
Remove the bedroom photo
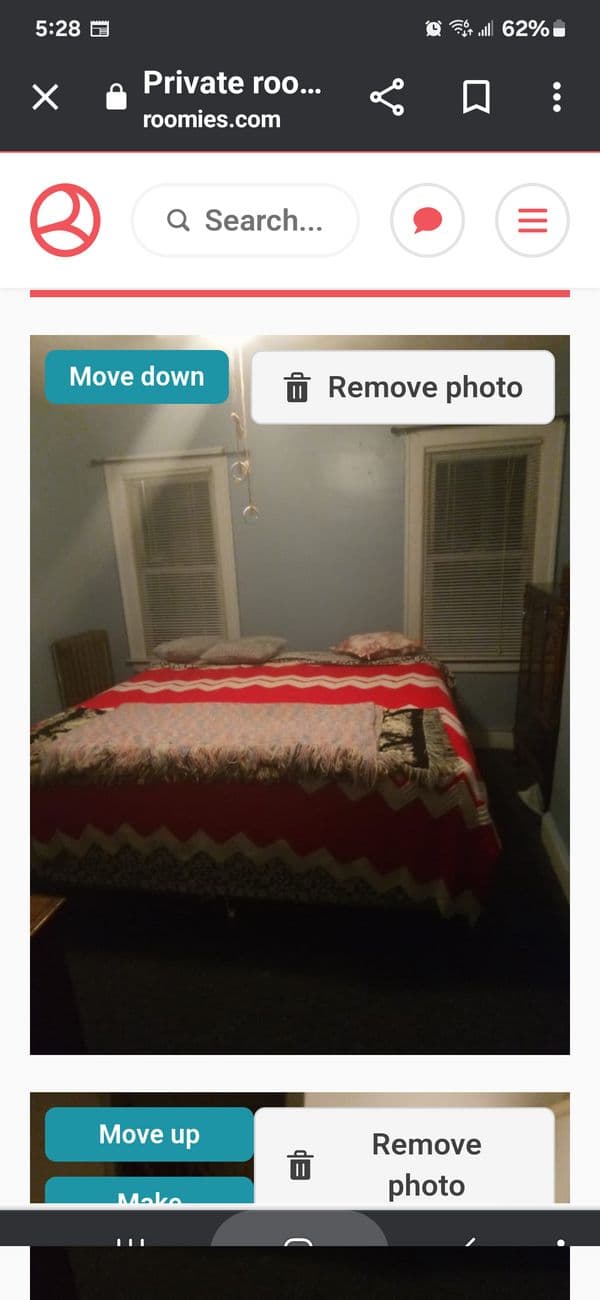pyautogui.click(x=403, y=387)
